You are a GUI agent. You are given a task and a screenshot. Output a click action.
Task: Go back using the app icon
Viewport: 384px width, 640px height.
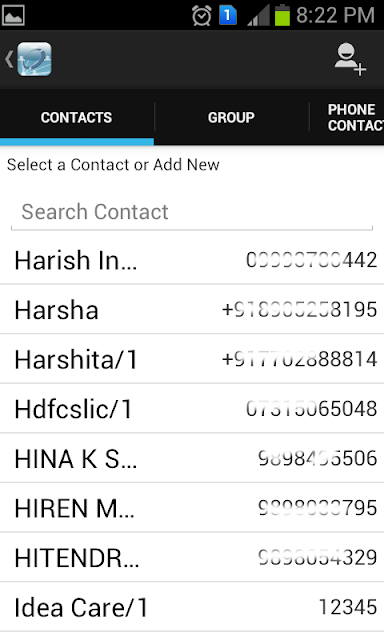[x=29, y=60]
